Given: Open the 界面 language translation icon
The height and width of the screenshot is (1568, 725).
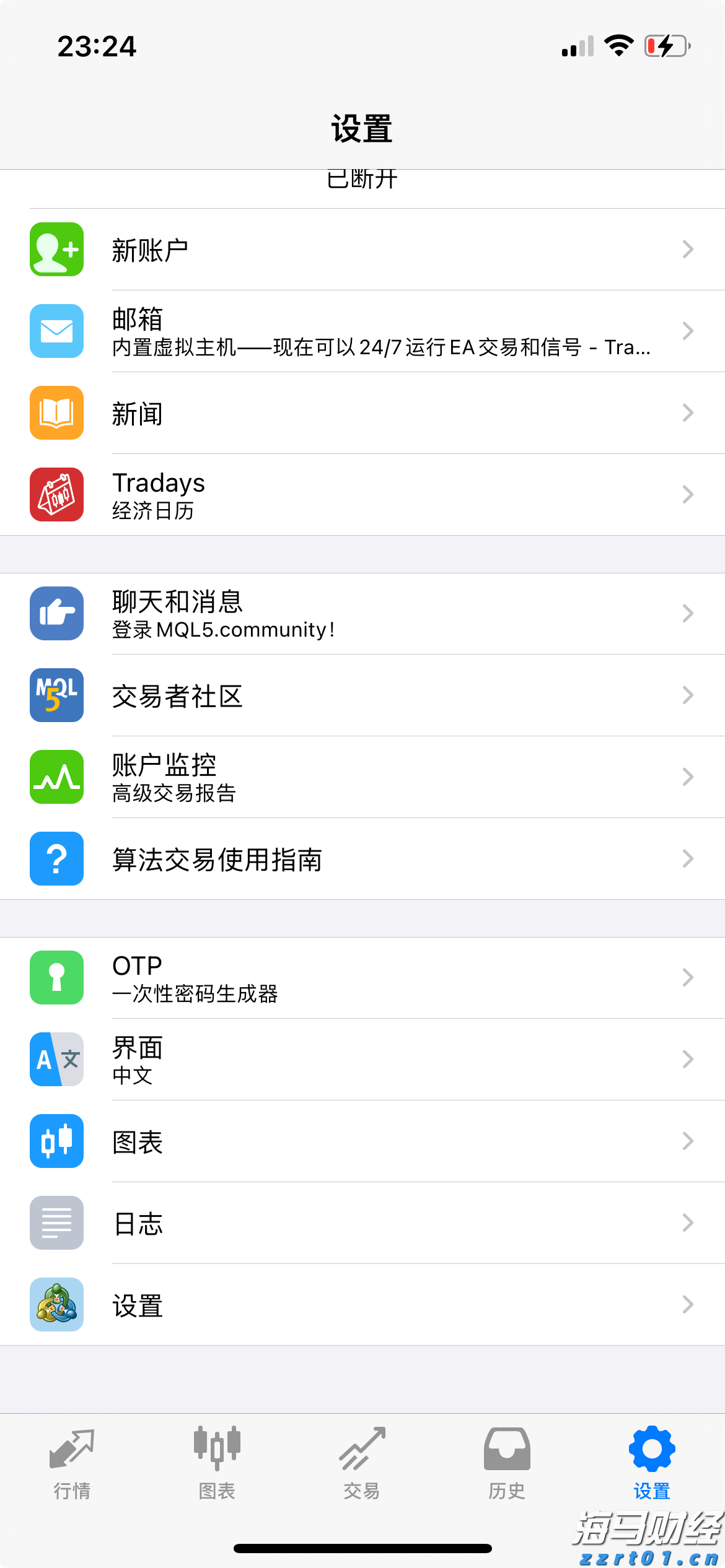Looking at the screenshot, I should tap(56, 1060).
